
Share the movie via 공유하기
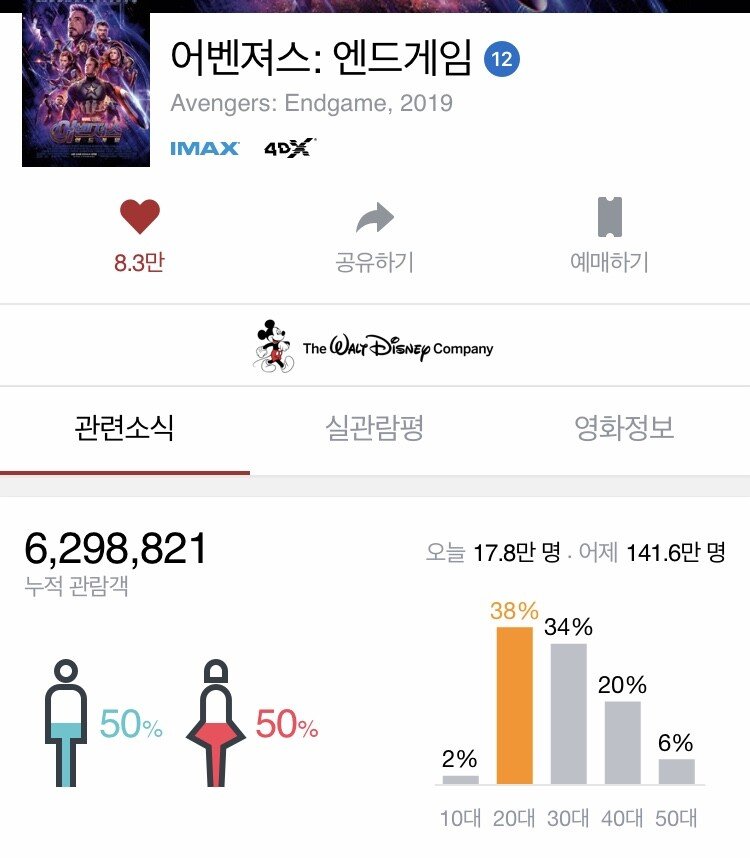click(x=374, y=218)
